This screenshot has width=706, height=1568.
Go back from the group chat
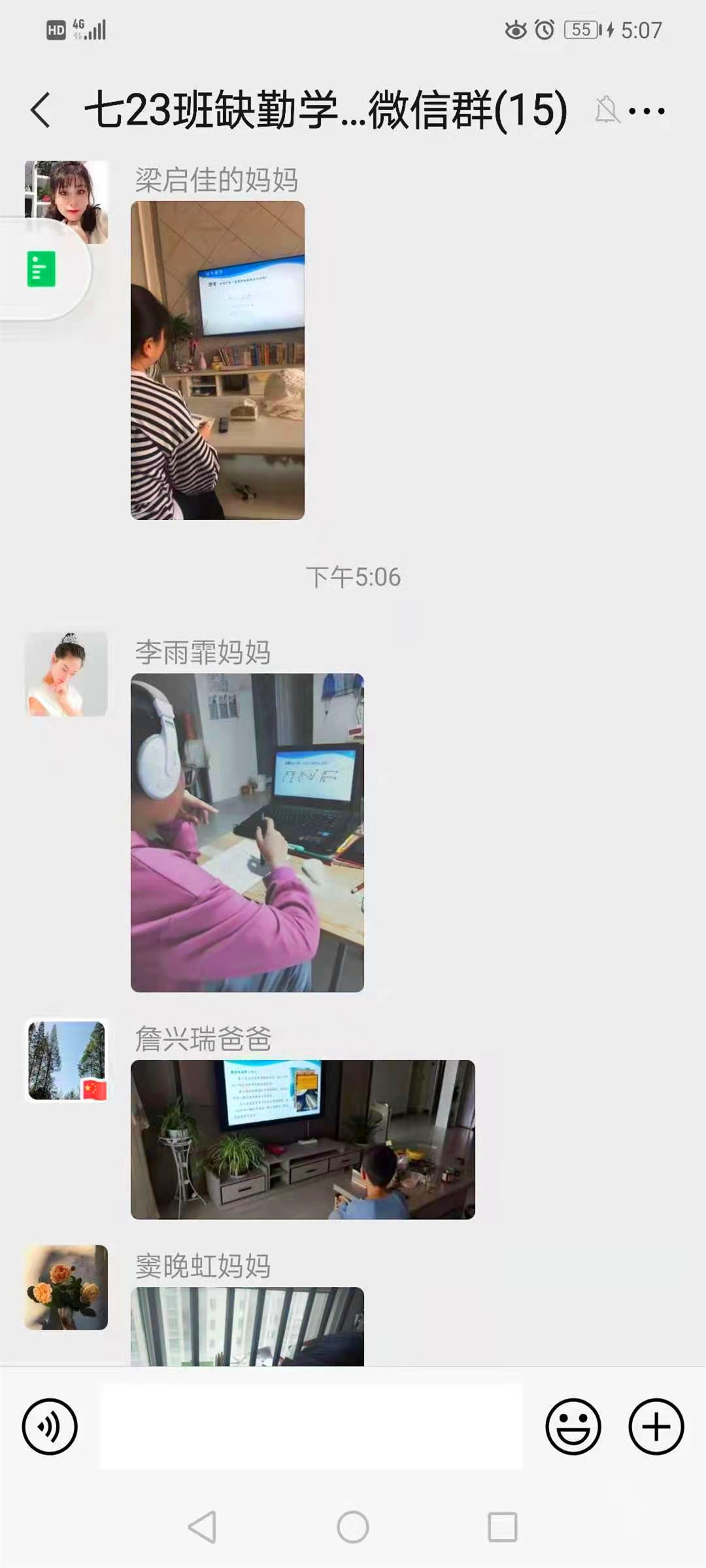[x=41, y=110]
